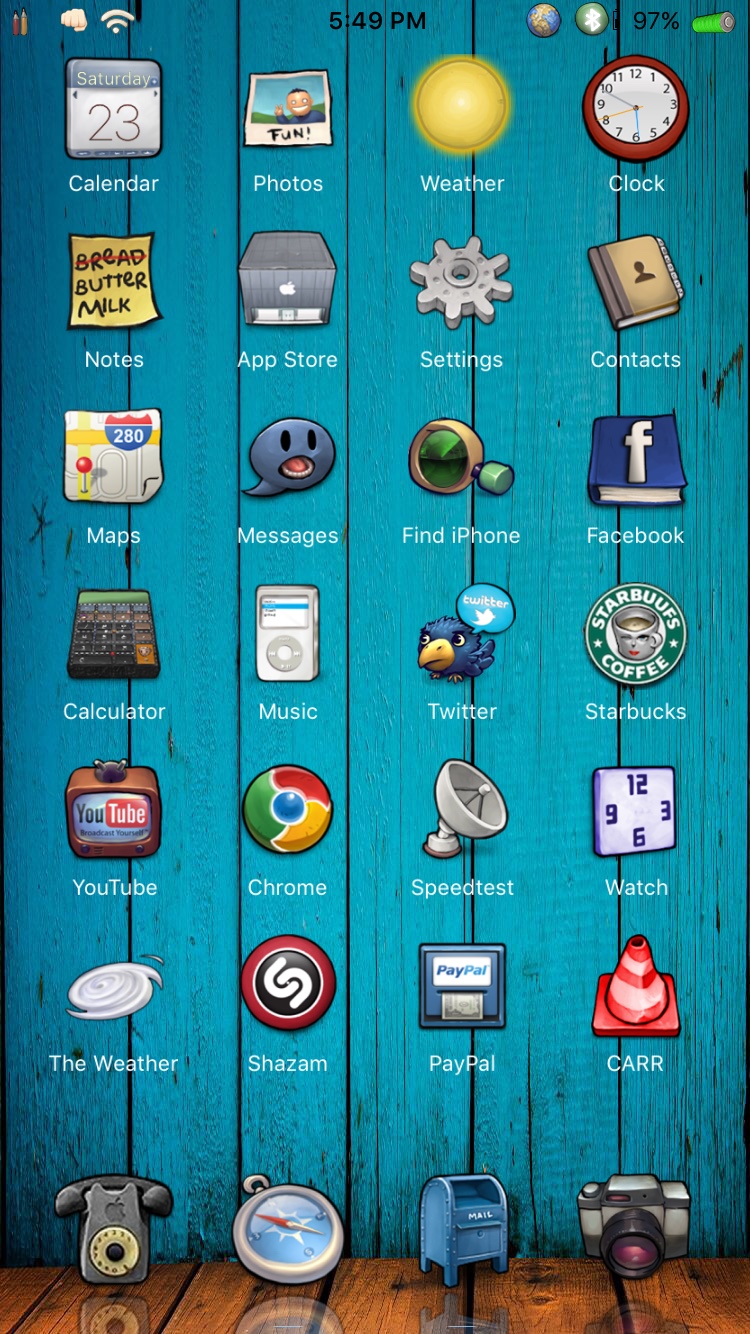Launch Maps
This screenshot has width=750, height=1334.
114,457
